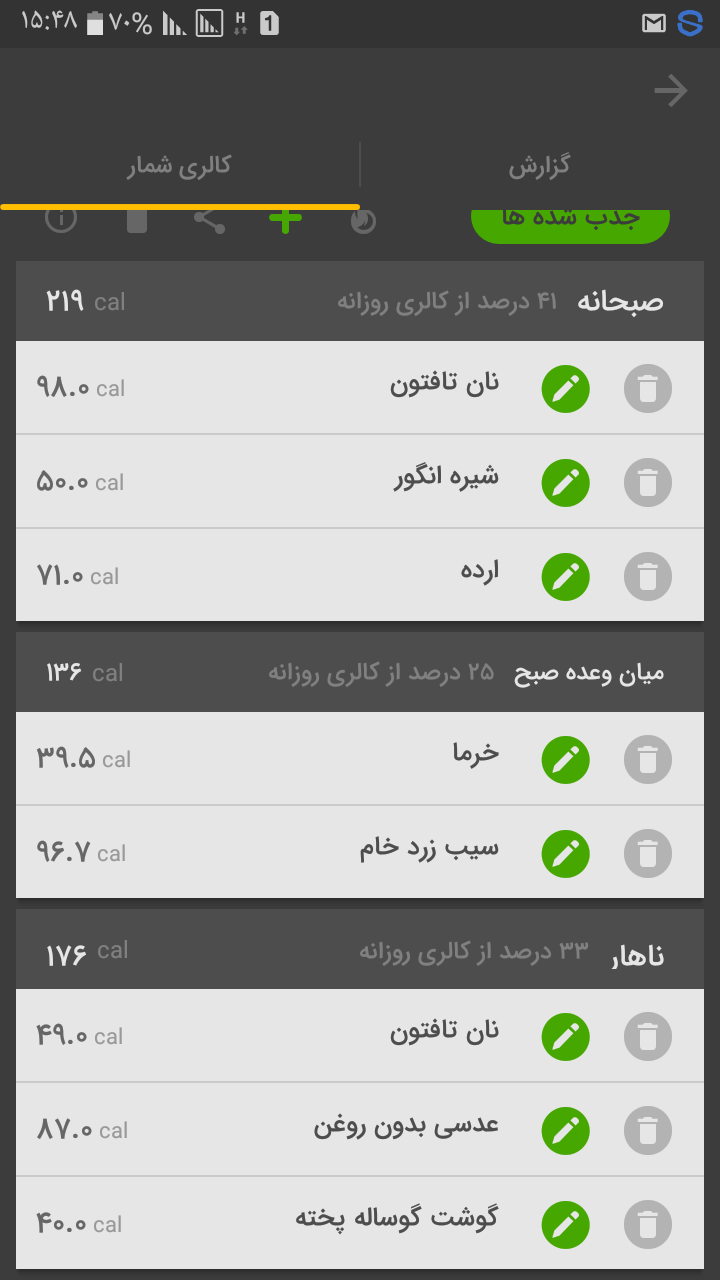The image size is (720, 1280).
Task: Edit the خرما entry
Action: 566,760
